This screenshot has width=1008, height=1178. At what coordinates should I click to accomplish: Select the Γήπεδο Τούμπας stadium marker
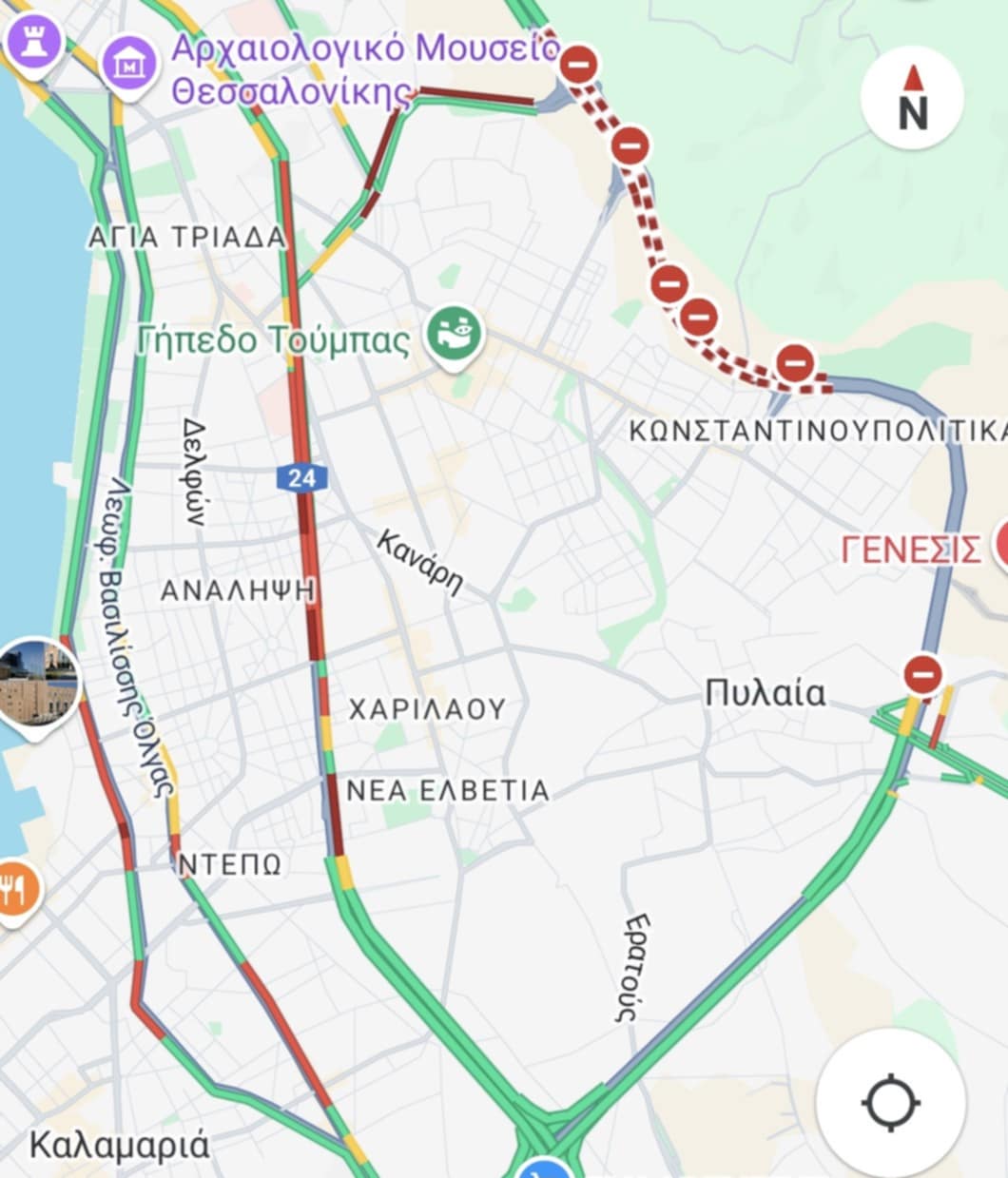(x=455, y=336)
